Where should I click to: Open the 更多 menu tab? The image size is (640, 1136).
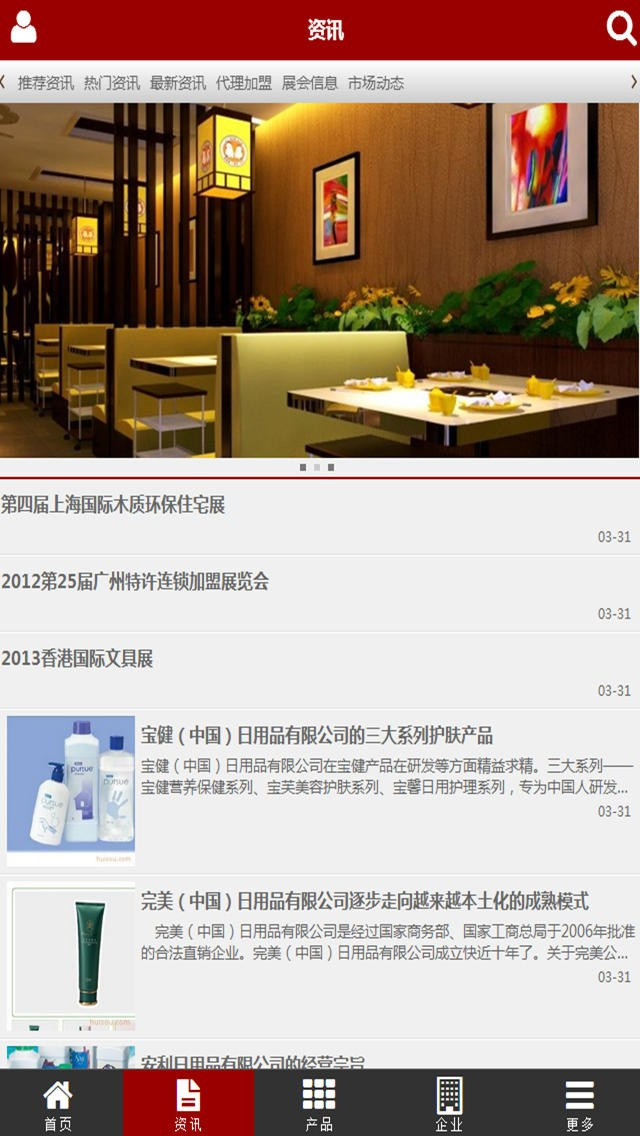tap(579, 1103)
